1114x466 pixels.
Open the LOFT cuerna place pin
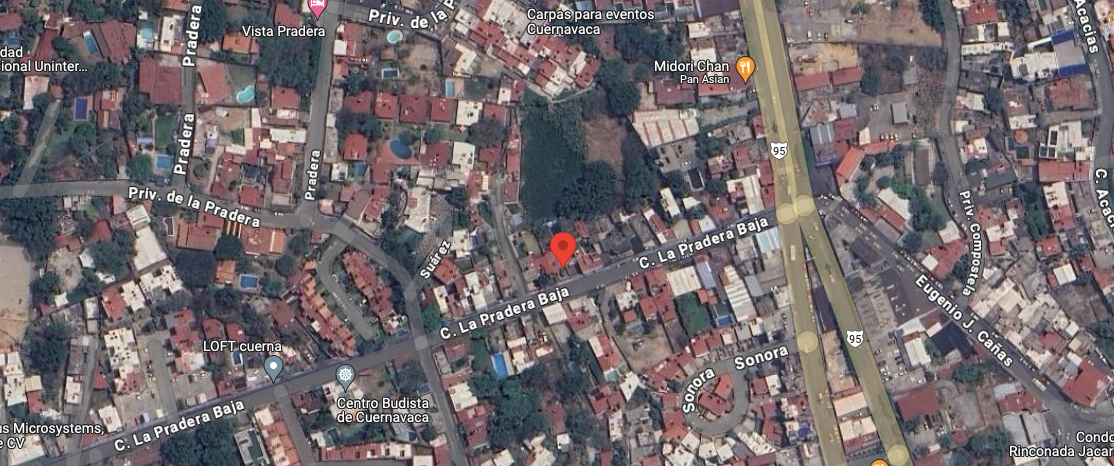pyautogui.click(x=274, y=369)
